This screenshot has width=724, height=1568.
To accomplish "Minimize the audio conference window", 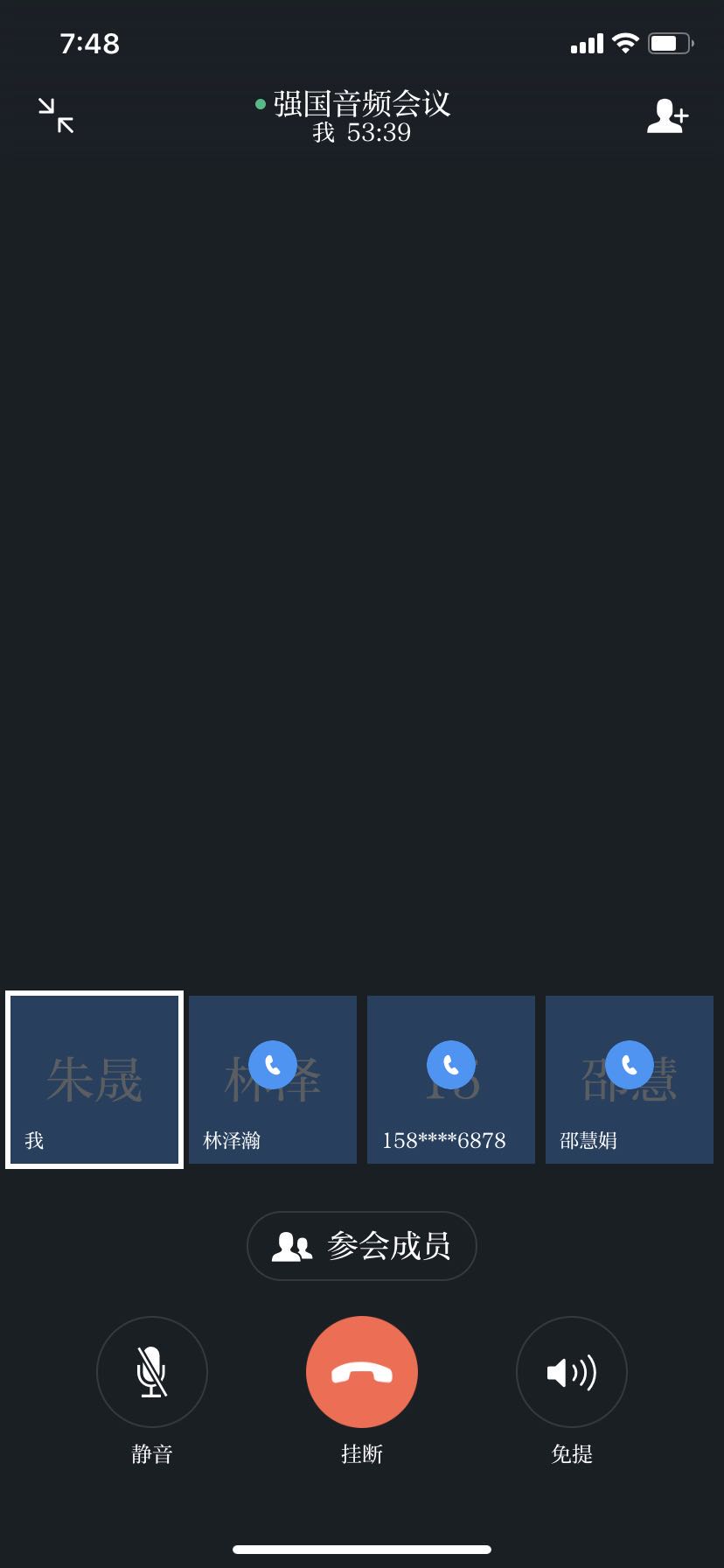I will coord(56,115).
